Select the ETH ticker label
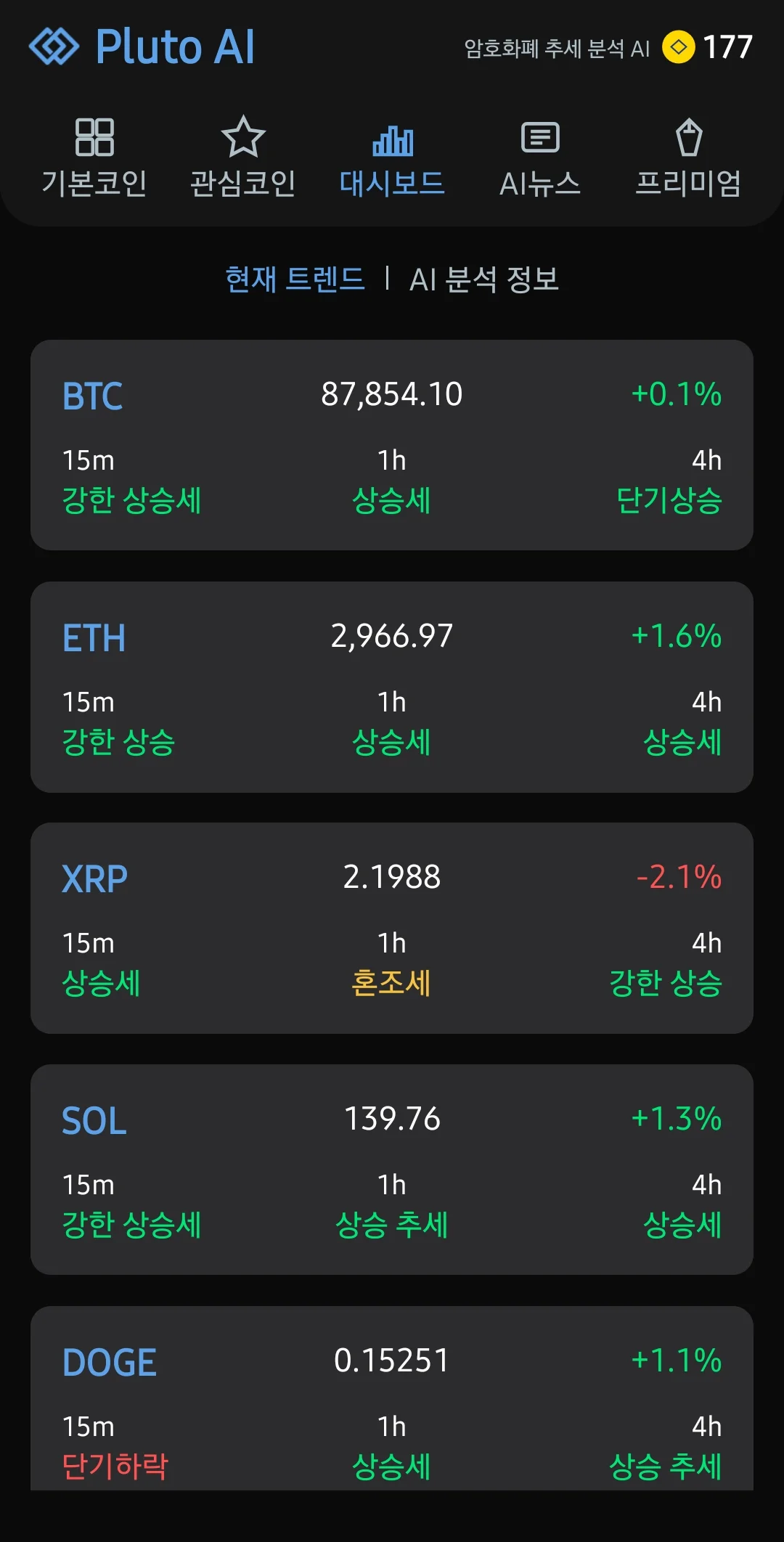The width and height of the screenshot is (784, 1542). point(94,638)
